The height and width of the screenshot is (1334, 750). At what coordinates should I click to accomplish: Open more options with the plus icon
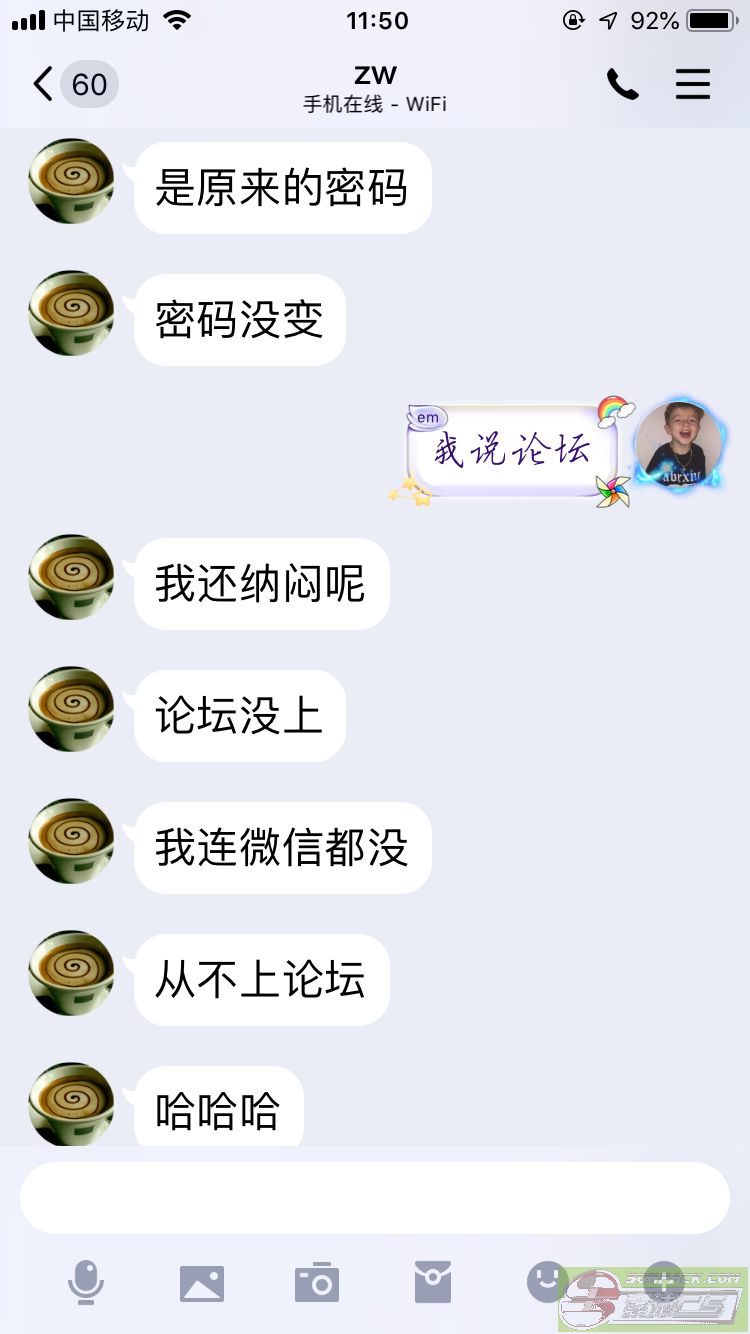coord(663,1281)
